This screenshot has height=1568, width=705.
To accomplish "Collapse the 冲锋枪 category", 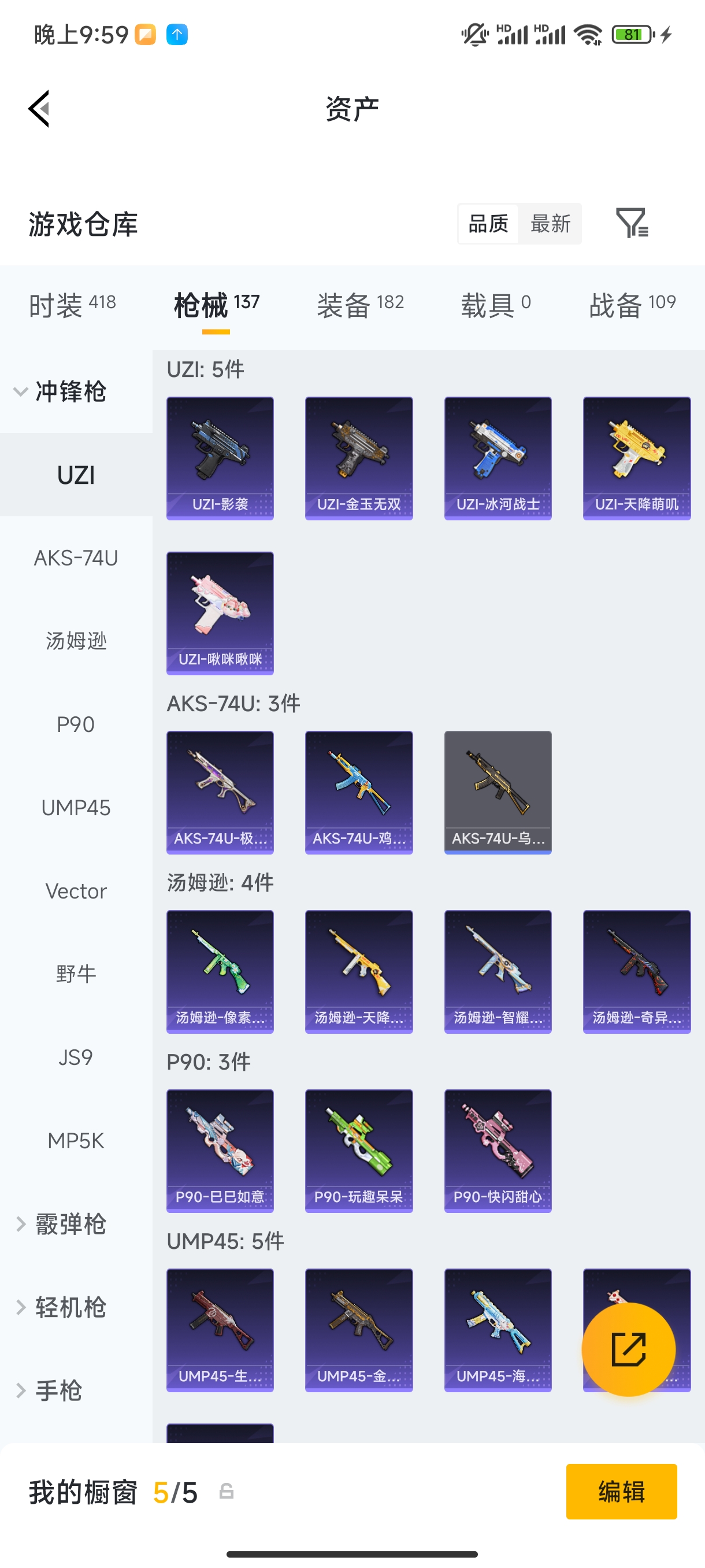I will coord(61,391).
